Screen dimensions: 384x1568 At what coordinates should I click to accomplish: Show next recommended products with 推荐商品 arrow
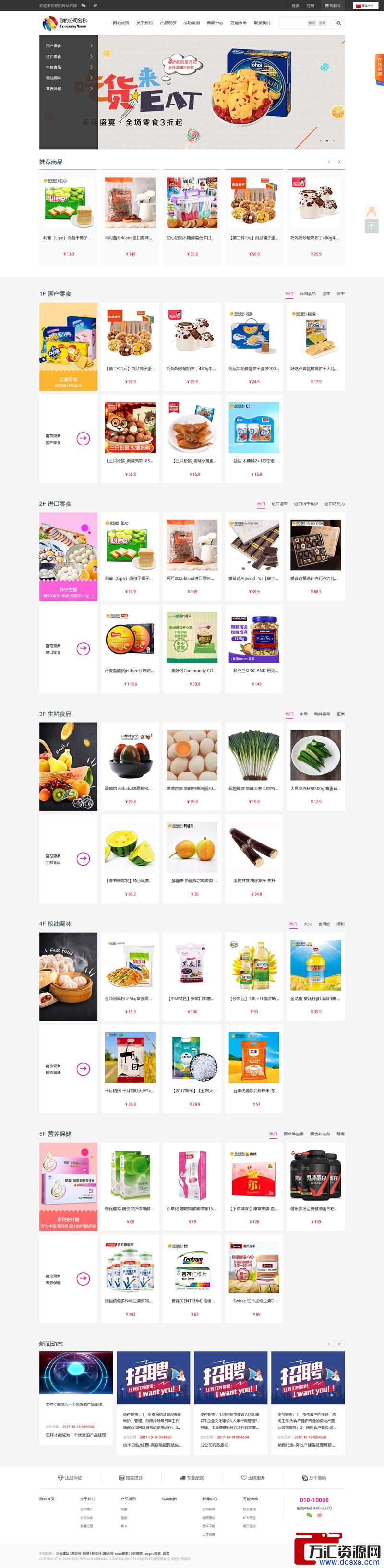click(x=339, y=162)
